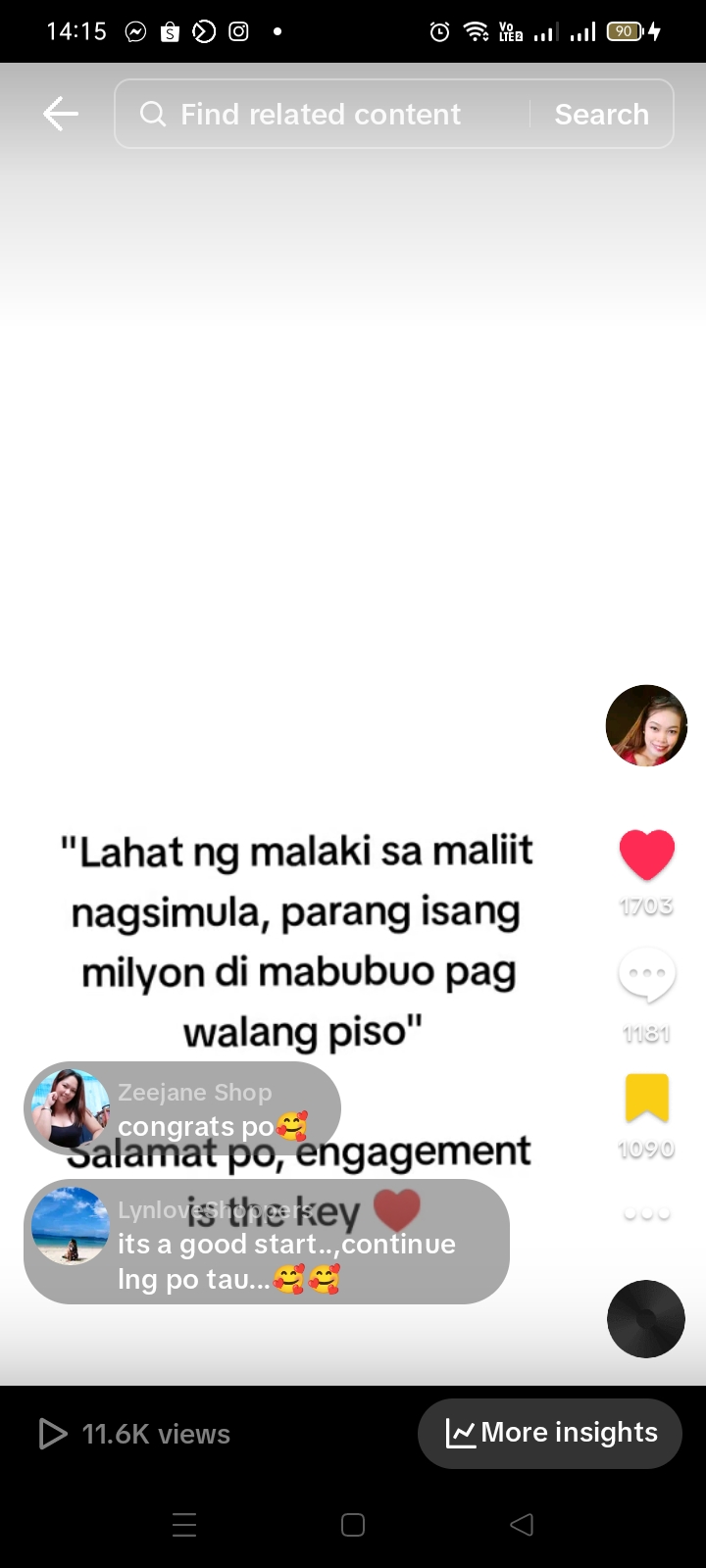706x1568 pixels.
Task: Open the spinning sound disc
Action: pos(645,1318)
